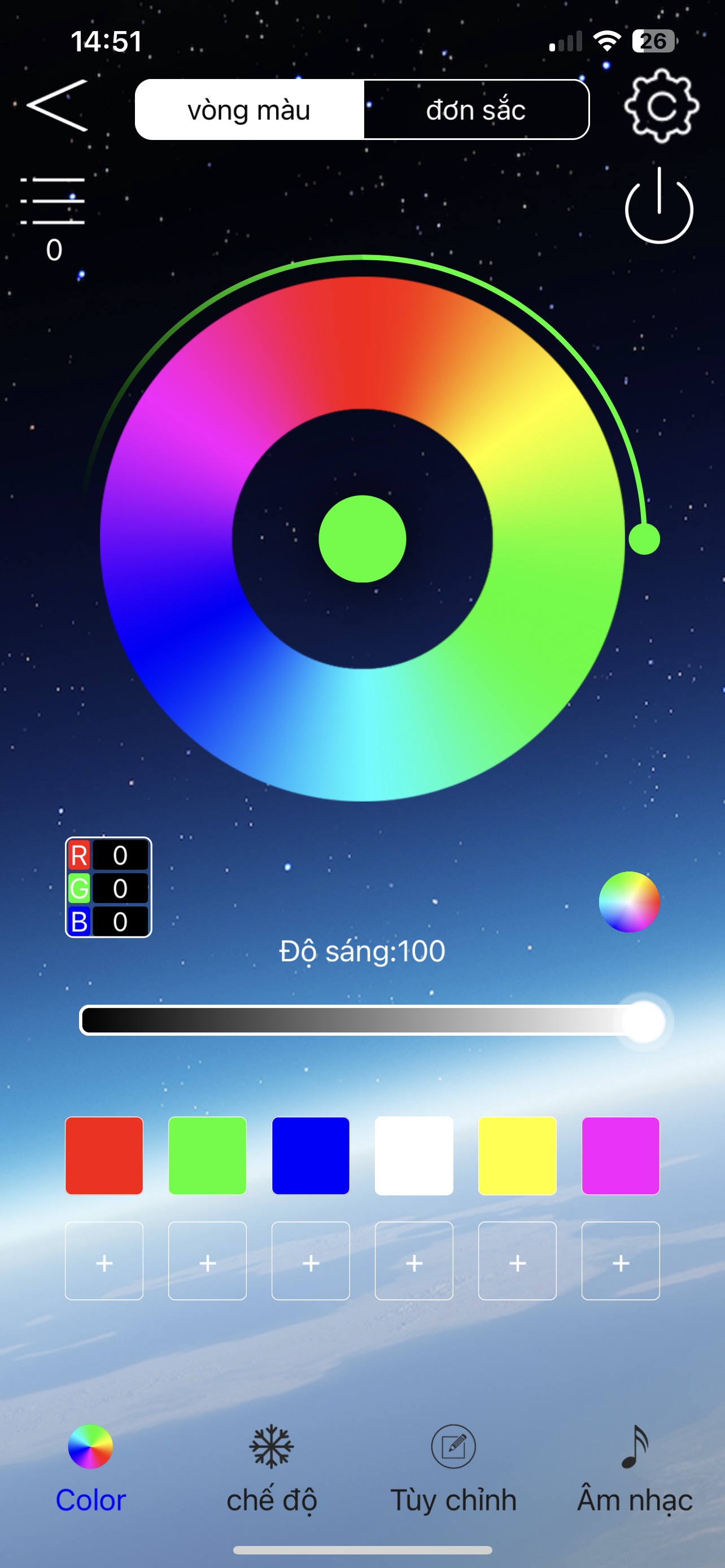This screenshot has height=1568, width=725.
Task: Choose the red color swatch
Action: point(104,1155)
